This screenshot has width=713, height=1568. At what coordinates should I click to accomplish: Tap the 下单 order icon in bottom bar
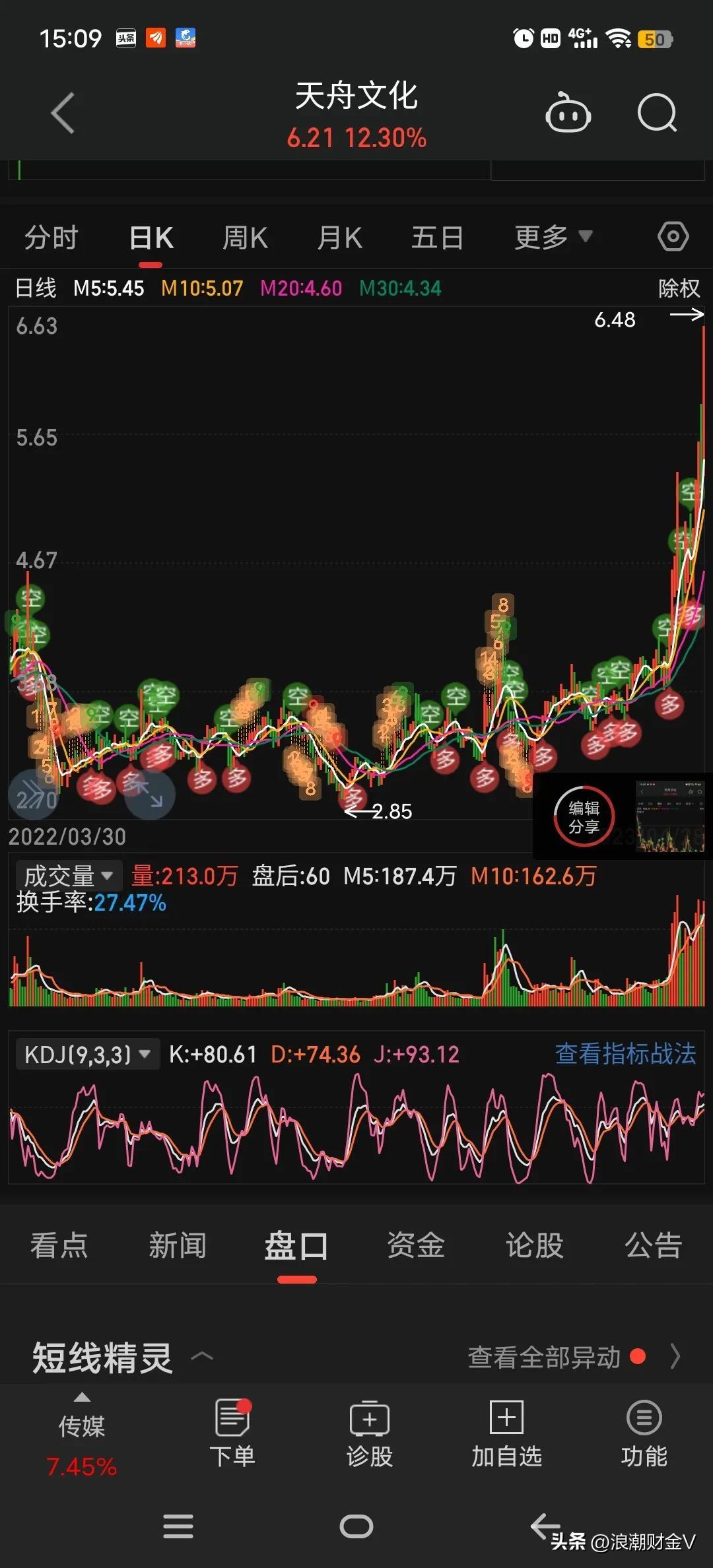(234, 1432)
